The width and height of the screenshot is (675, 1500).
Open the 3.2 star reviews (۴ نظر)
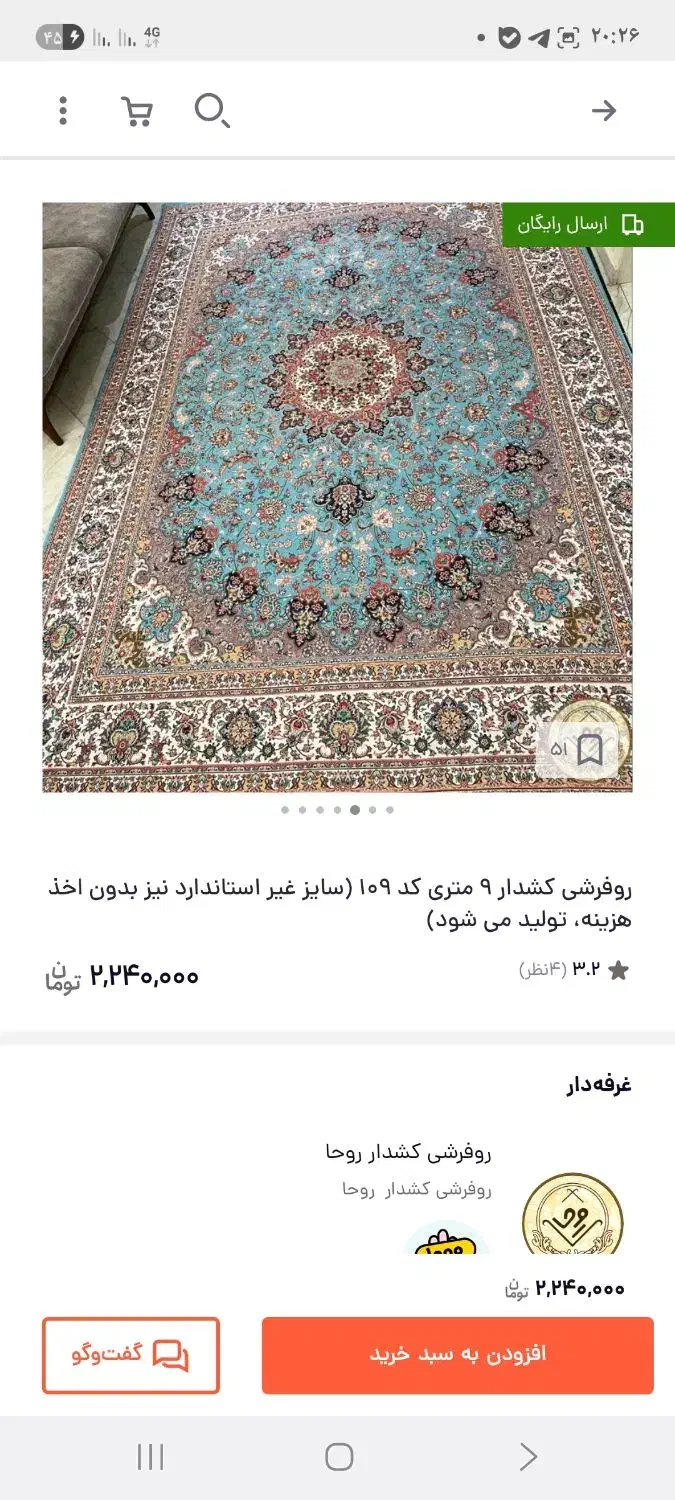point(574,970)
